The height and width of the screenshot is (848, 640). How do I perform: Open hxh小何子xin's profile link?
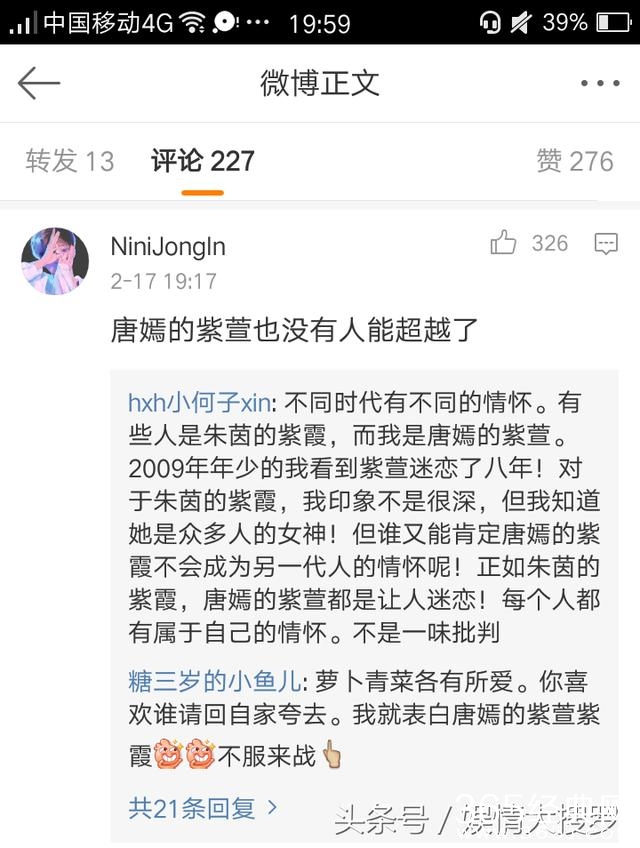(199, 403)
